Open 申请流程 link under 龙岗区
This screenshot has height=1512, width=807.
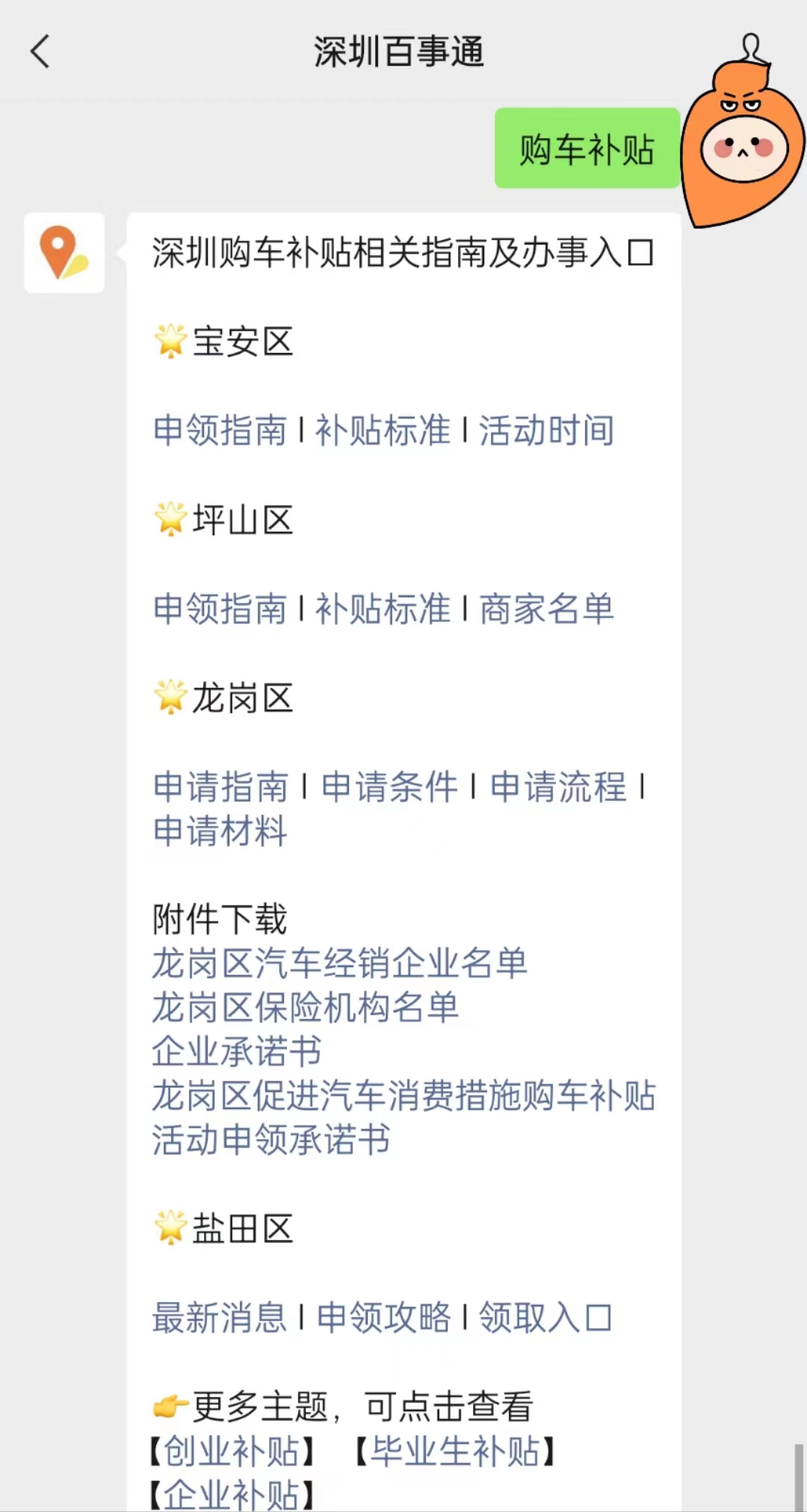[558, 786]
